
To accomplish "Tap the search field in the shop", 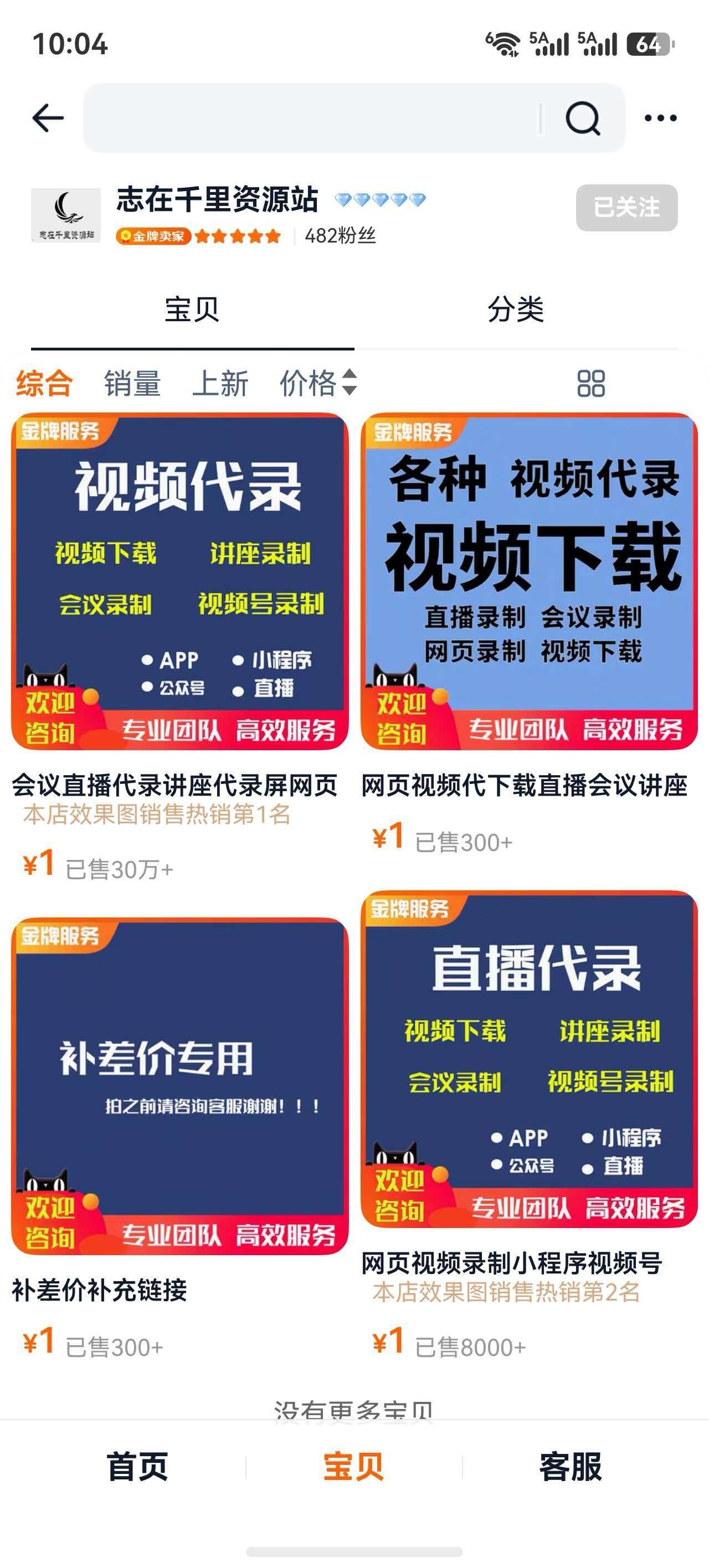I will (311, 117).
